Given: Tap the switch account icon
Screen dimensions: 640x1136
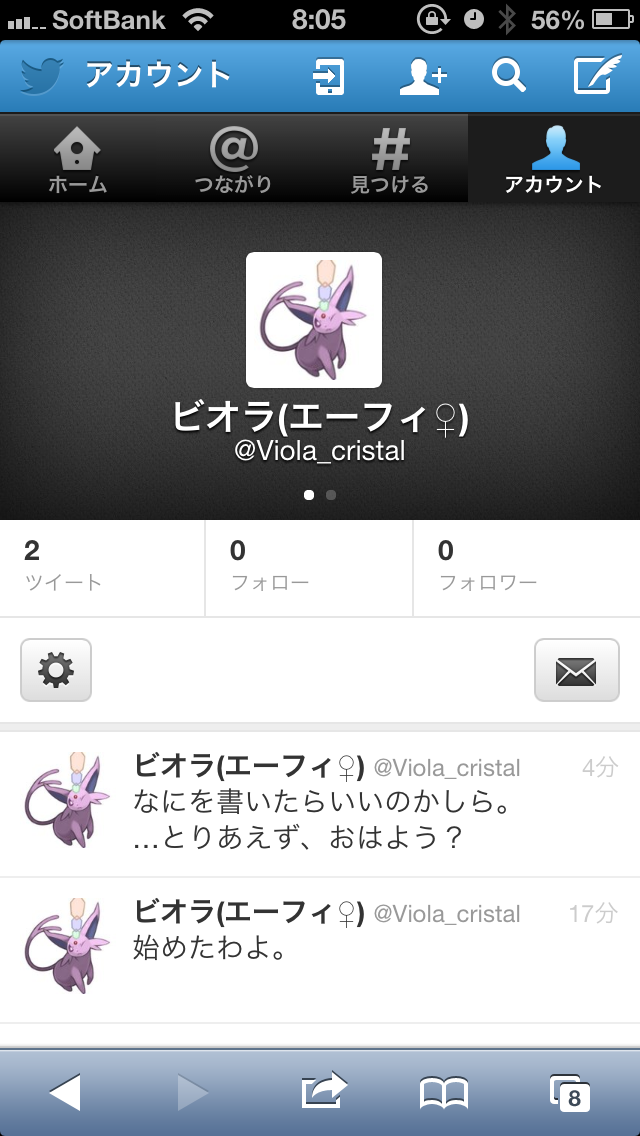Looking at the screenshot, I should click(x=330, y=76).
